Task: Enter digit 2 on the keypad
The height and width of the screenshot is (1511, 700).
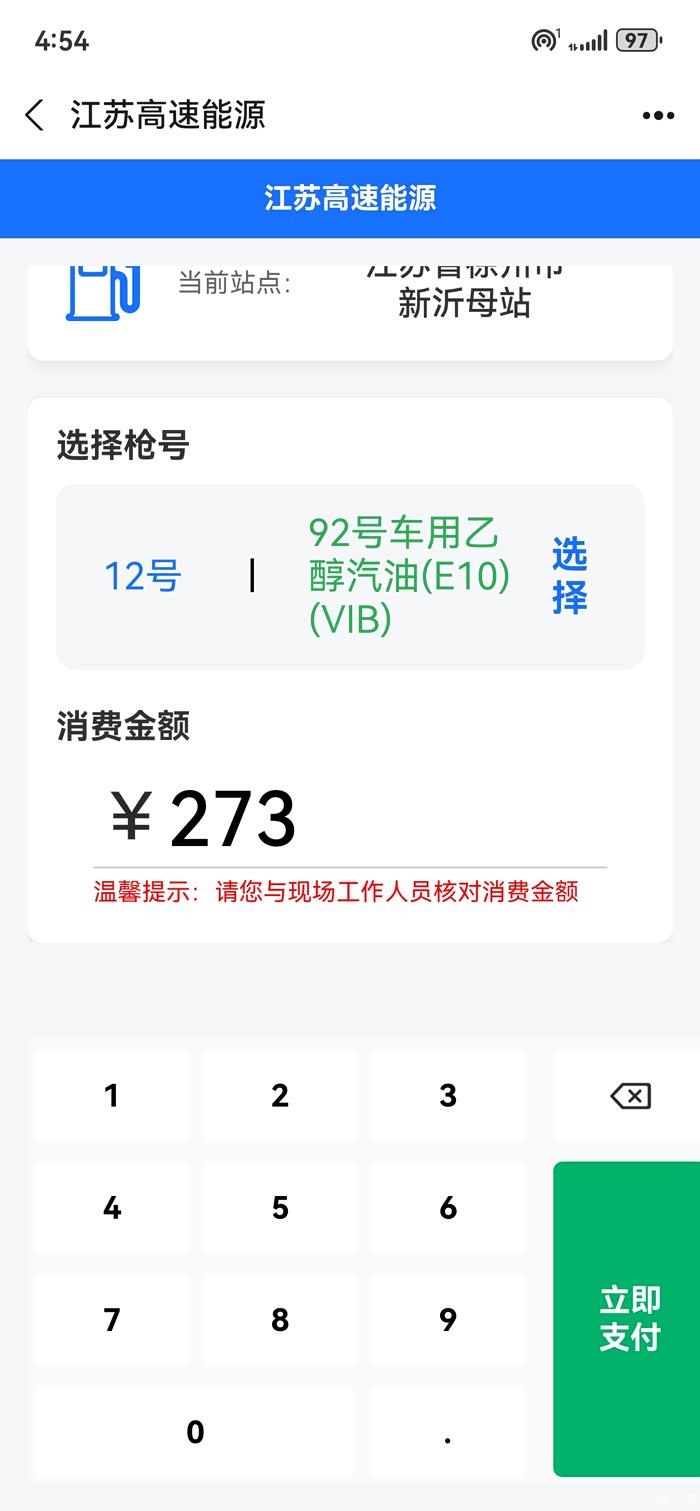Action: tap(280, 1096)
